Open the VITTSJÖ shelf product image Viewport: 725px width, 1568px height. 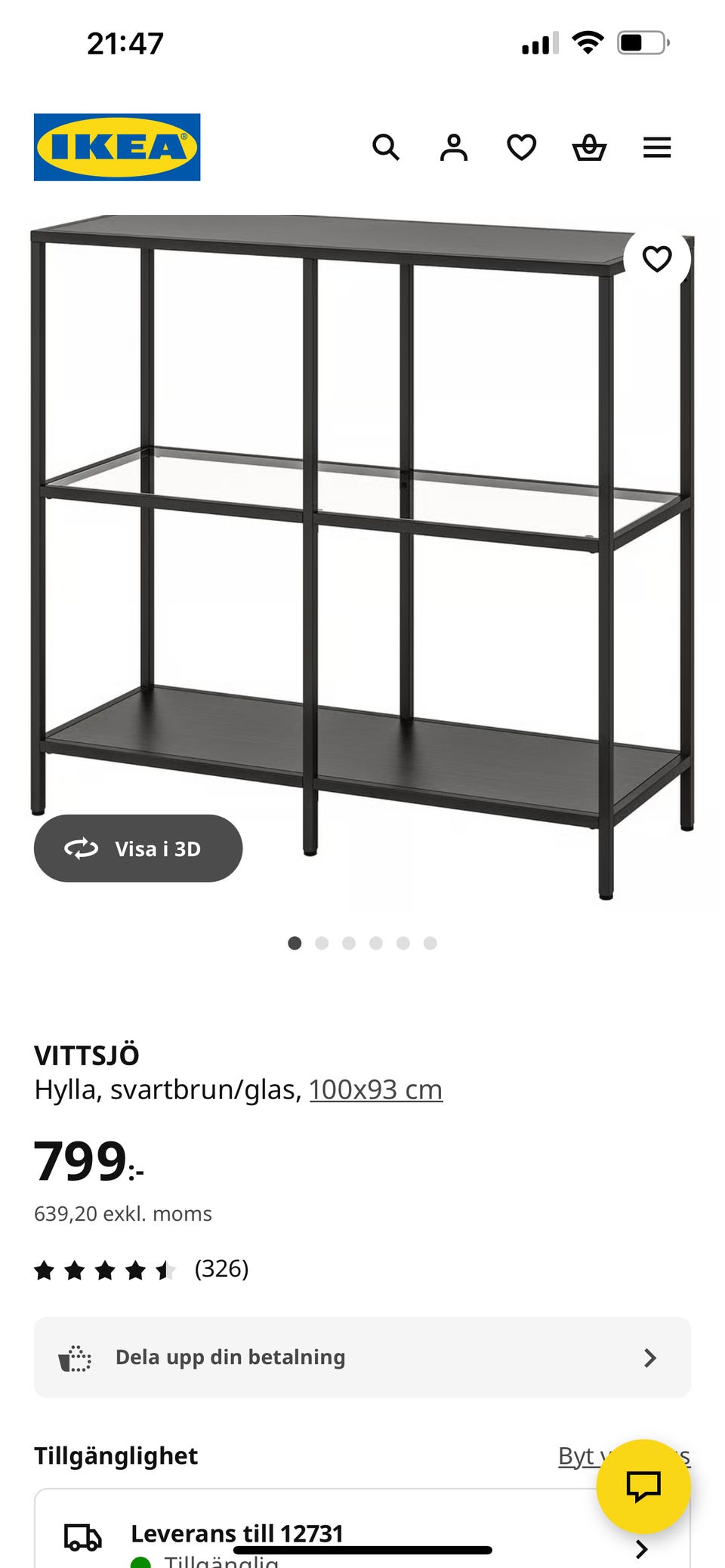(x=362, y=559)
